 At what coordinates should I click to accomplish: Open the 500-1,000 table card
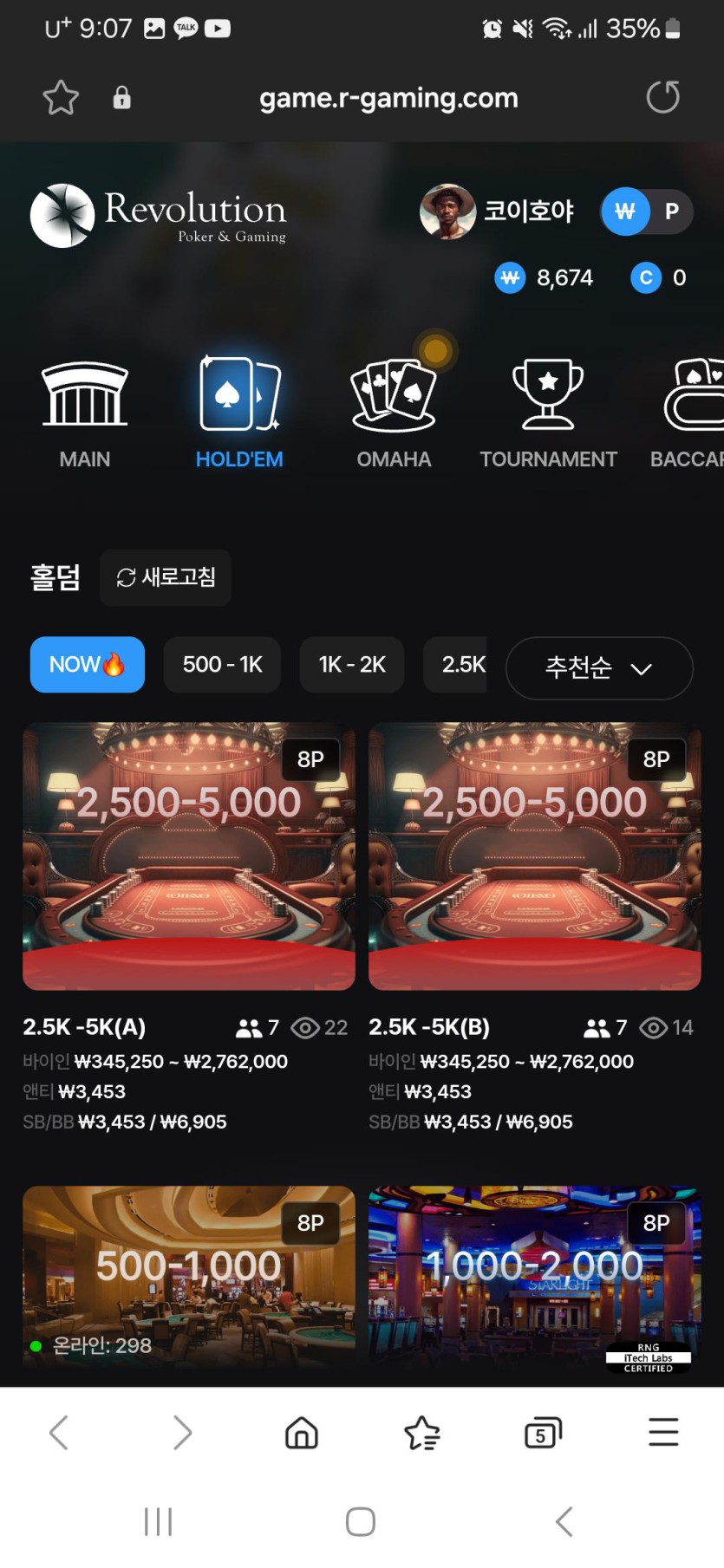188,1276
